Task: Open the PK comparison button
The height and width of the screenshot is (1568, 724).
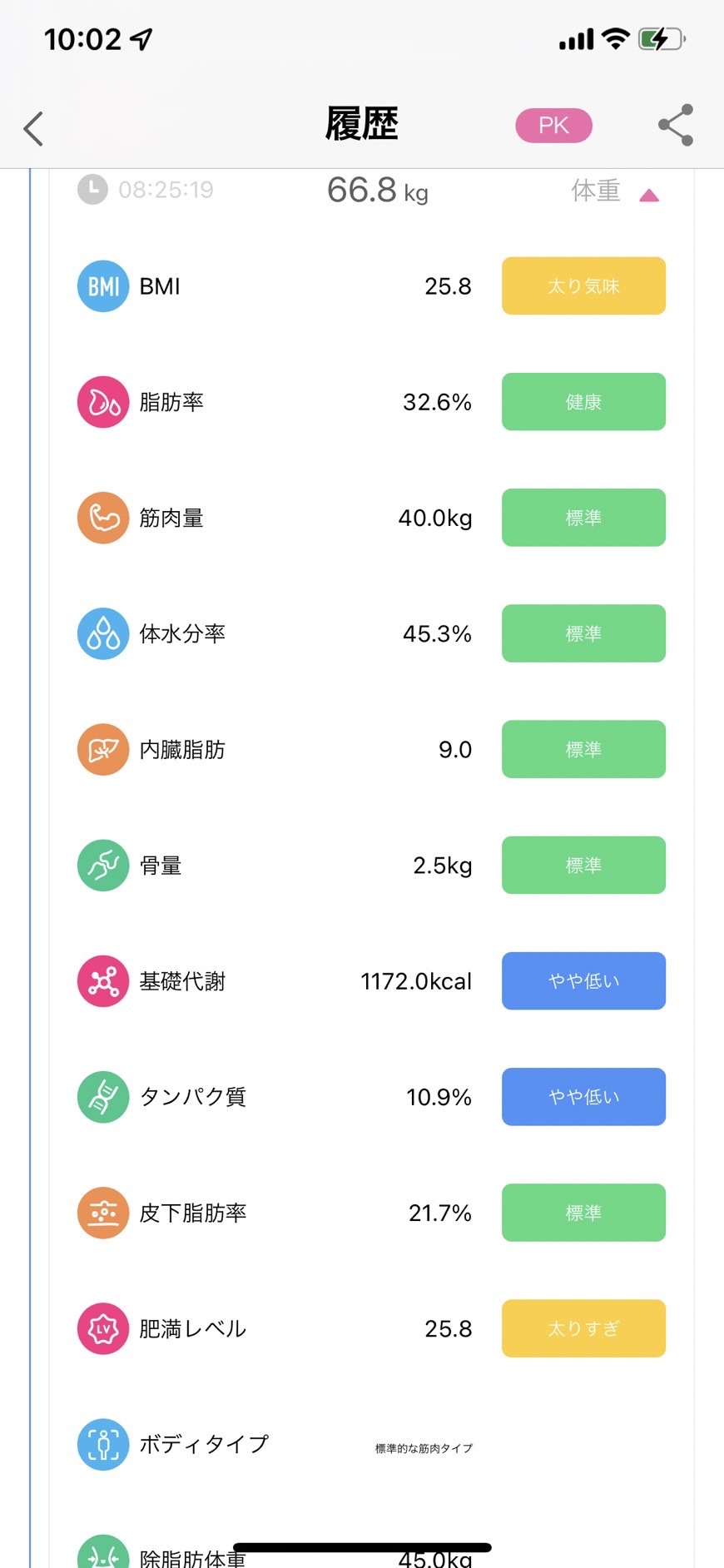Action: [553, 126]
